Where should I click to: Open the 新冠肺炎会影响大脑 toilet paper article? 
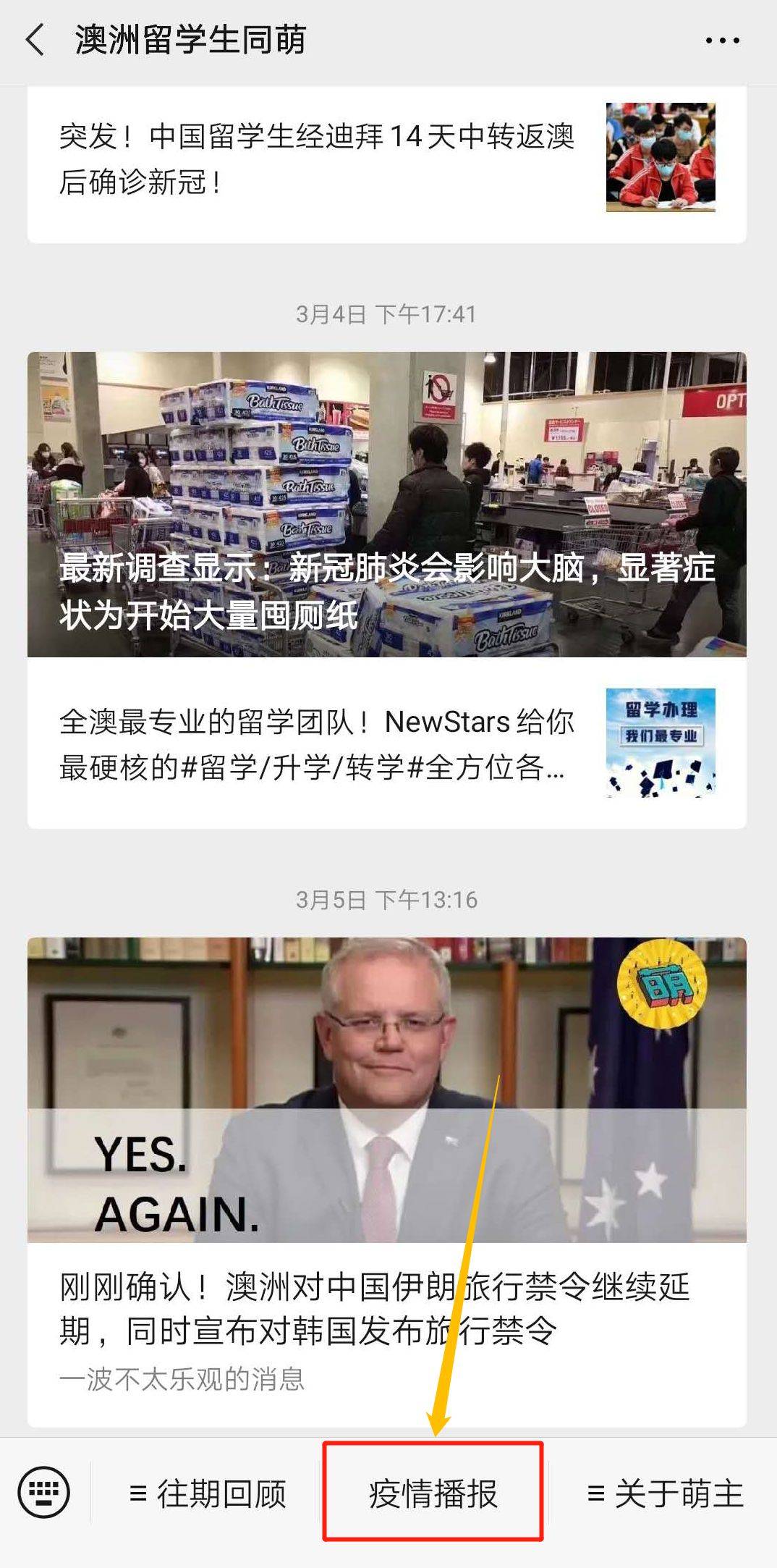point(386,505)
